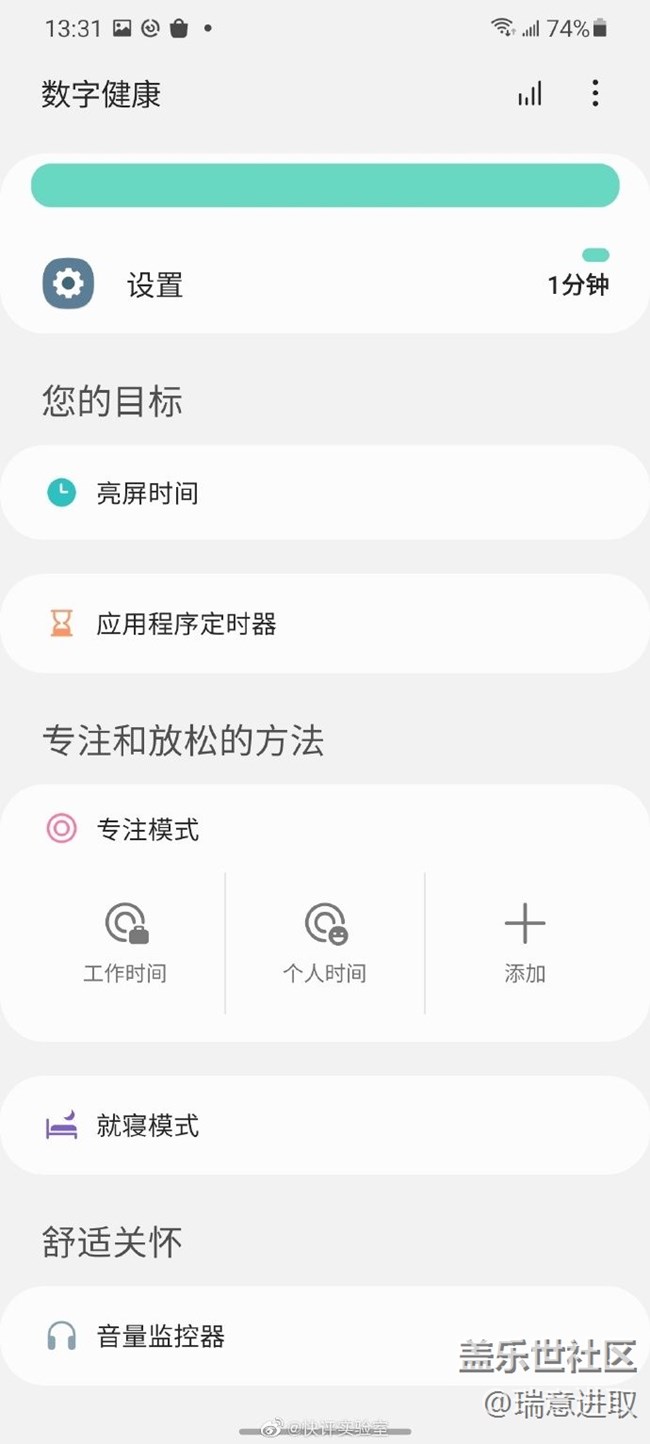Open 就寝模式 settings
The image size is (650, 1444).
(x=325, y=1126)
